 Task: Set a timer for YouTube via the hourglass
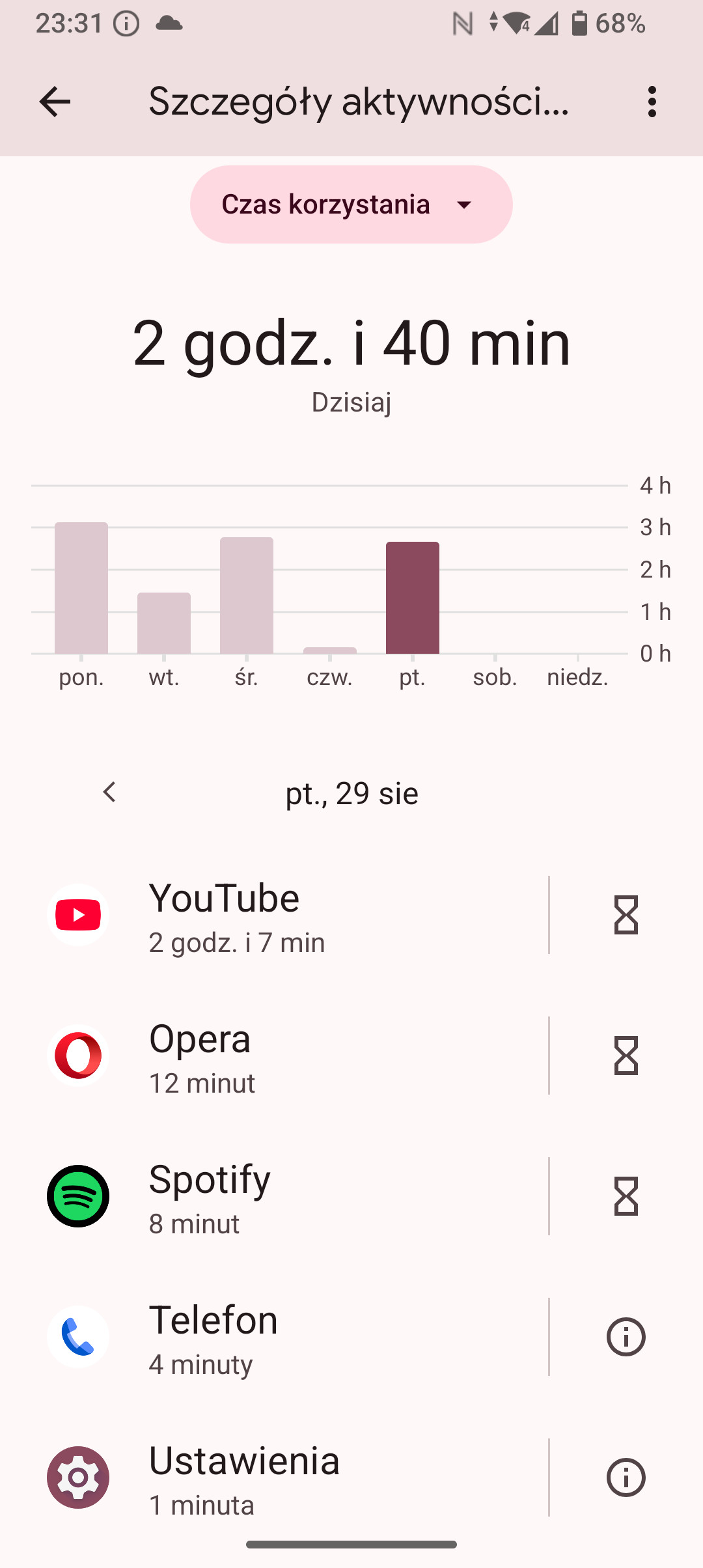[x=626, y=915]
